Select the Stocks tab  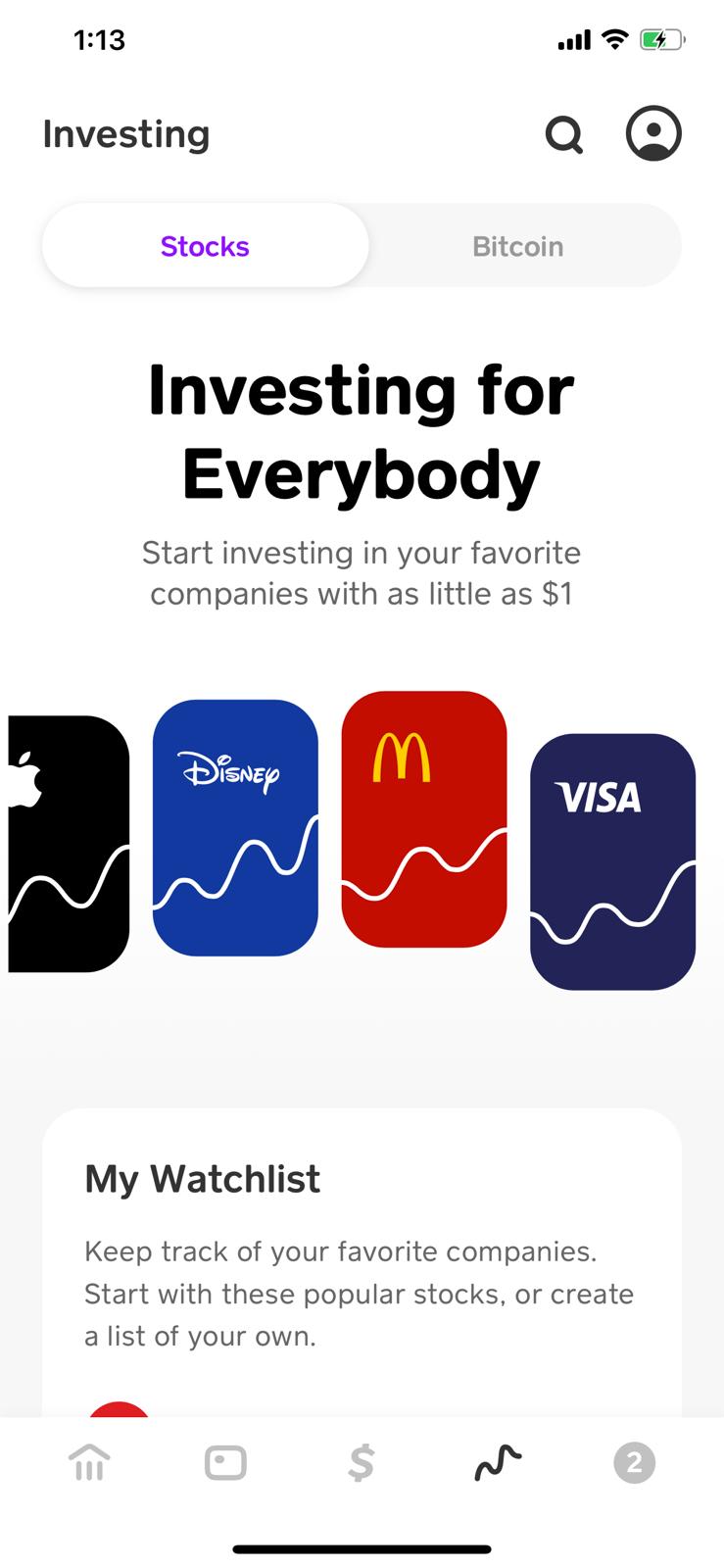pos(205,246)
